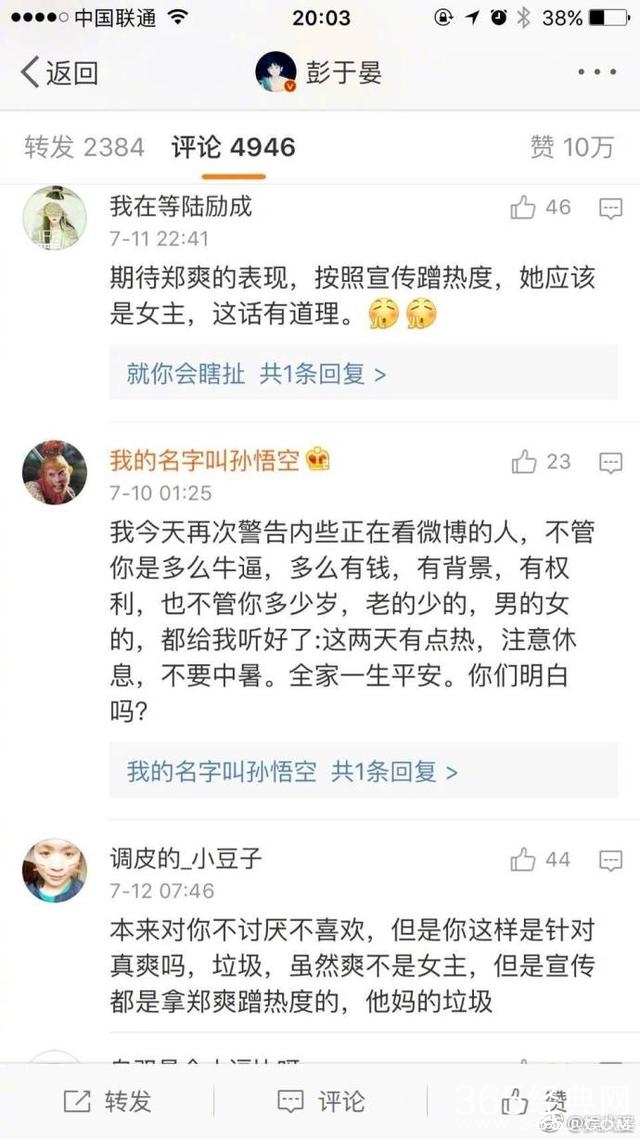Open 就你会瞎扯 共1条回复 thread
This screenshot has height=1139, width=640.
click(x=256, y=373)
